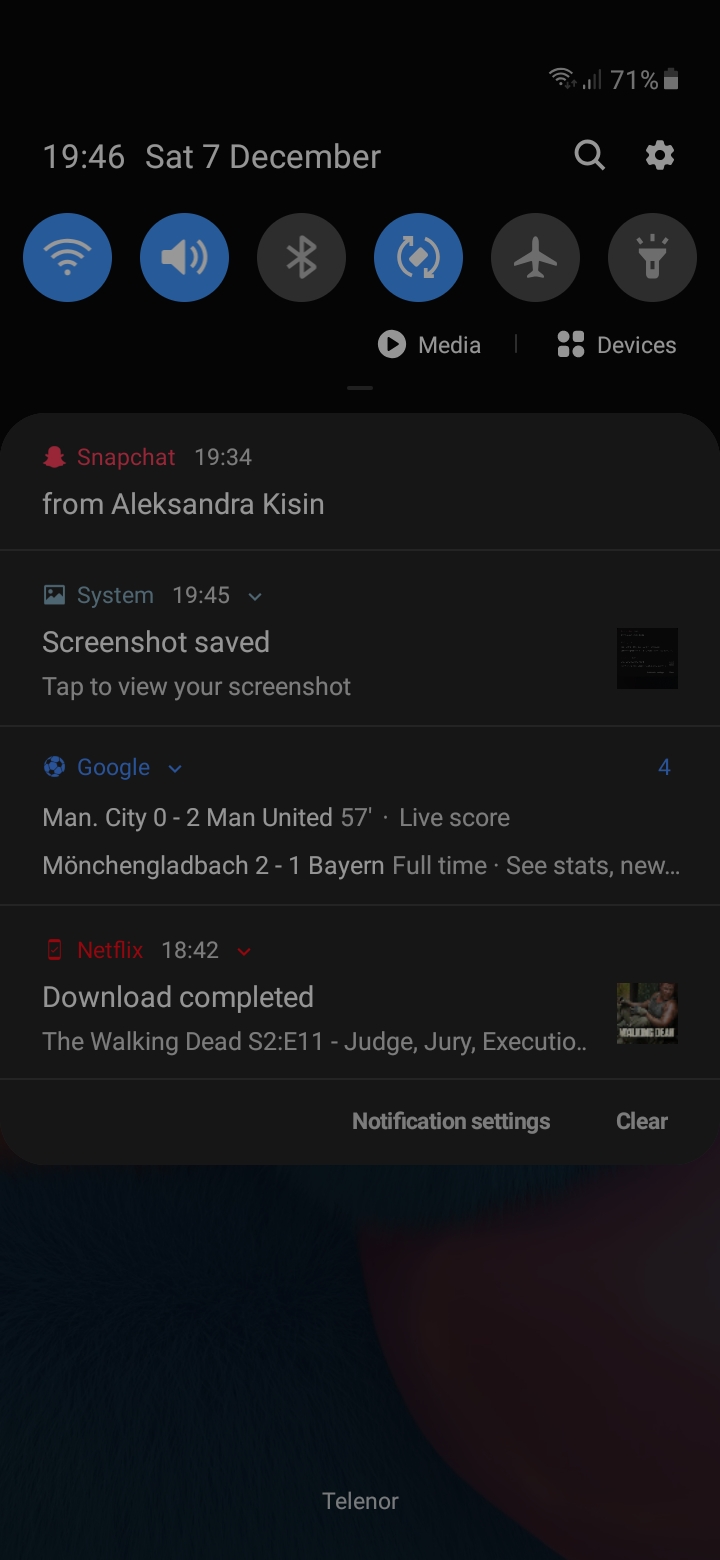This screenshot has width=720, height=1560.
Task: Turn on airplane mode
Action: point(535,258)
